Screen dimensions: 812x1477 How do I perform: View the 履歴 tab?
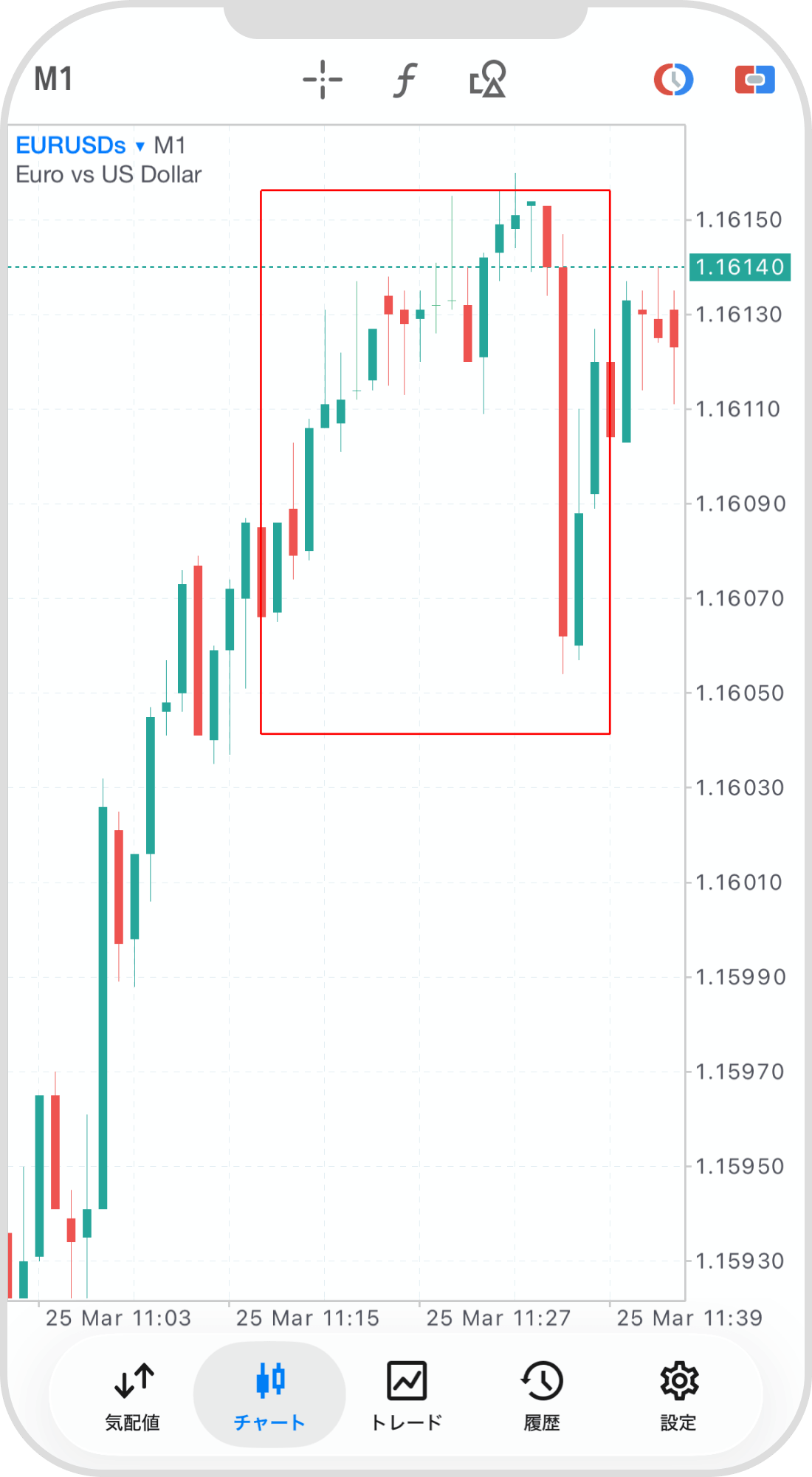coord(542,1394)
